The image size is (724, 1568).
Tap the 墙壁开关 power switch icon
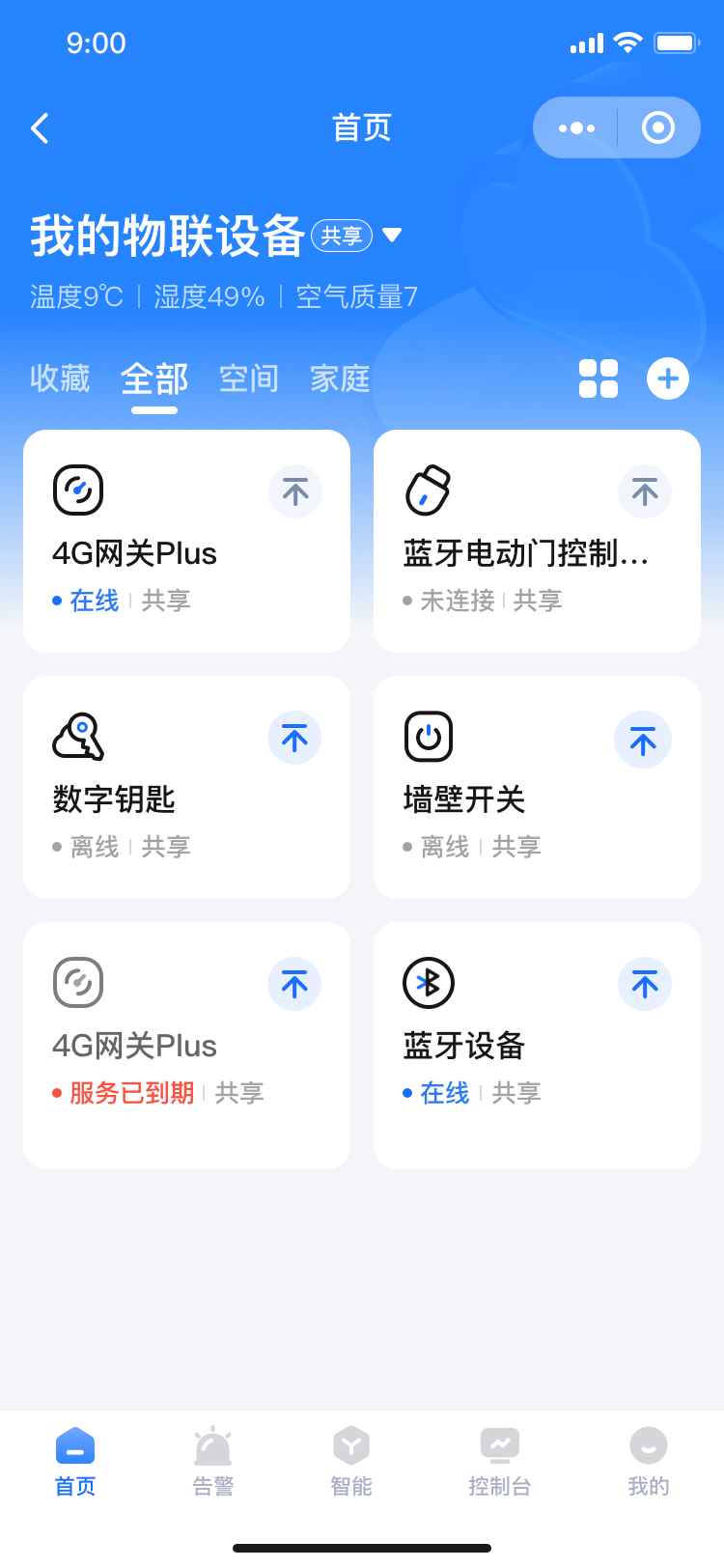click(428, 736)
